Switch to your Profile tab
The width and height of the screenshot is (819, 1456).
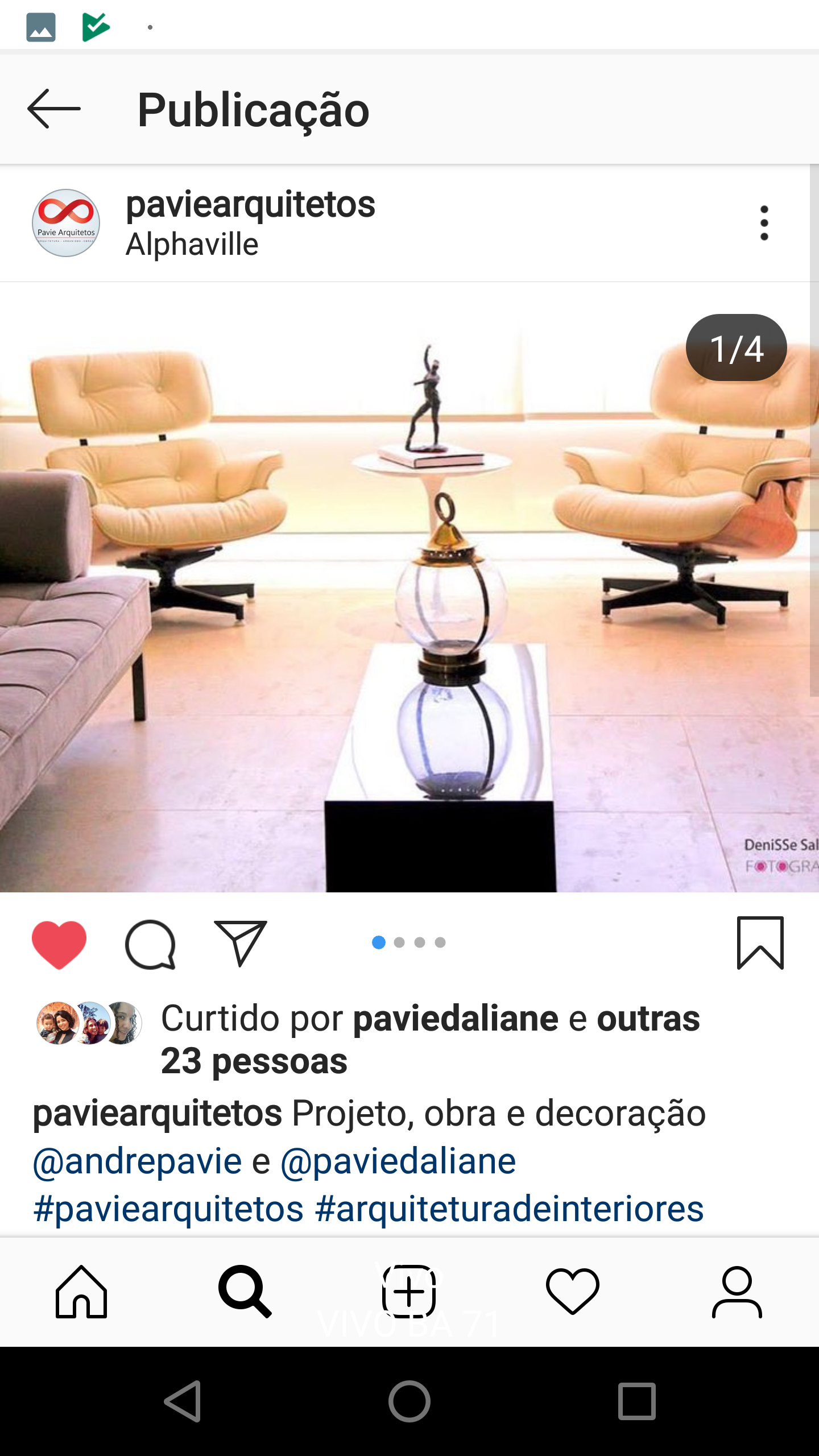737,1291
